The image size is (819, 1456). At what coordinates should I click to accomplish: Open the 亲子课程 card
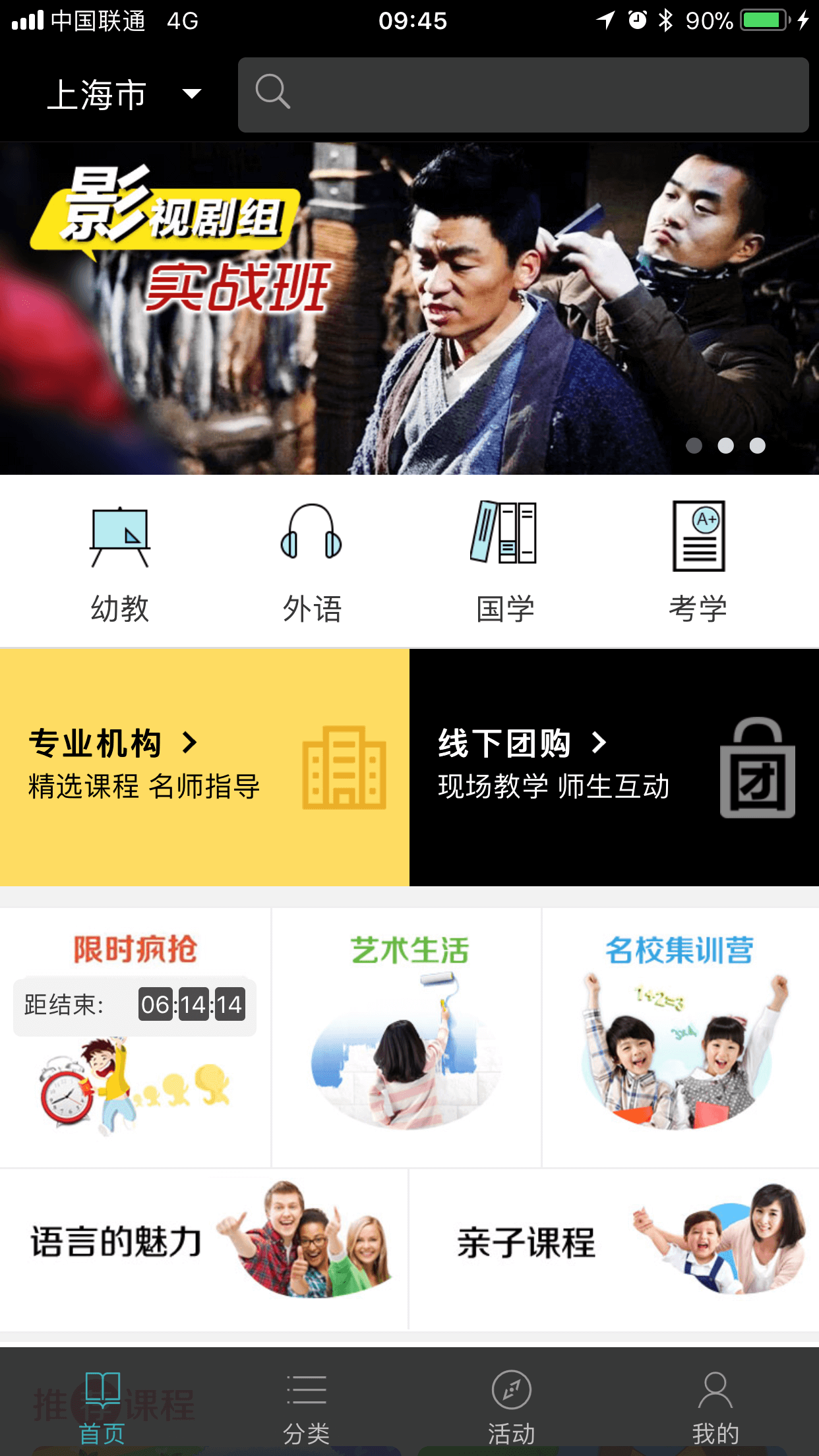click(x=614, y=1248)
